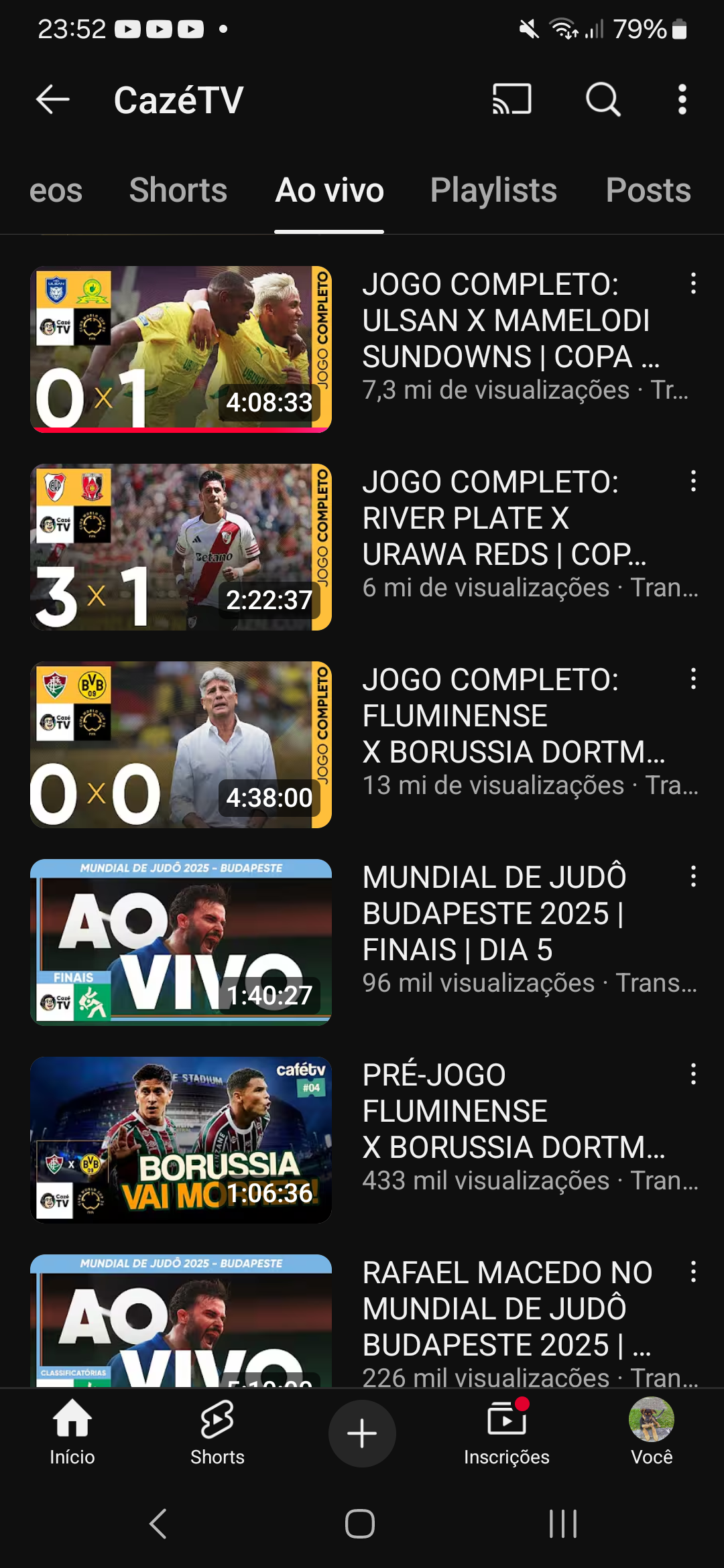
Task: Open the cast to device icon
Action: [x=512, y=100]
